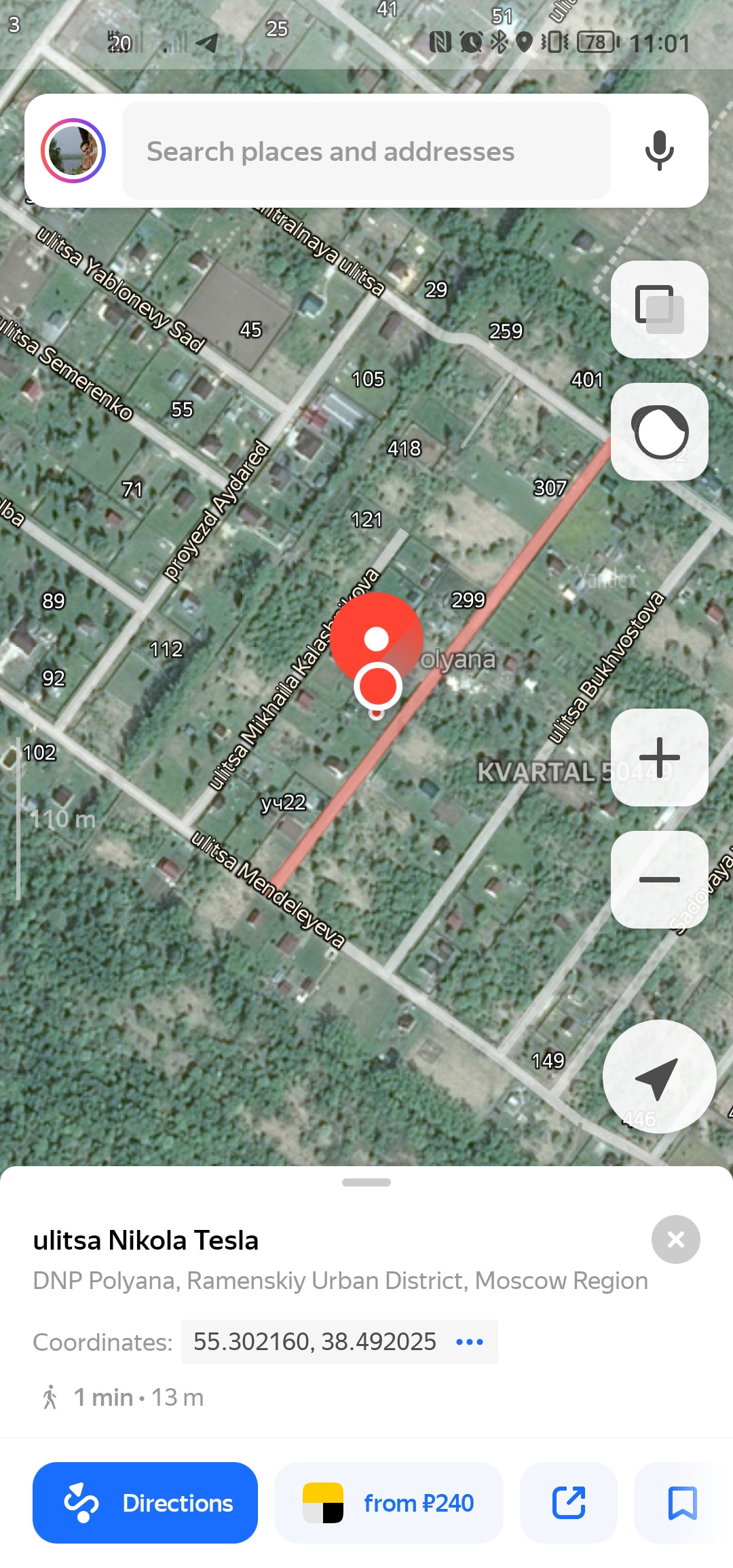Tap the search places and addresses field
The height and width of the screenshot is (1568, 733).
pyautogui.click(x=366, y=151)
